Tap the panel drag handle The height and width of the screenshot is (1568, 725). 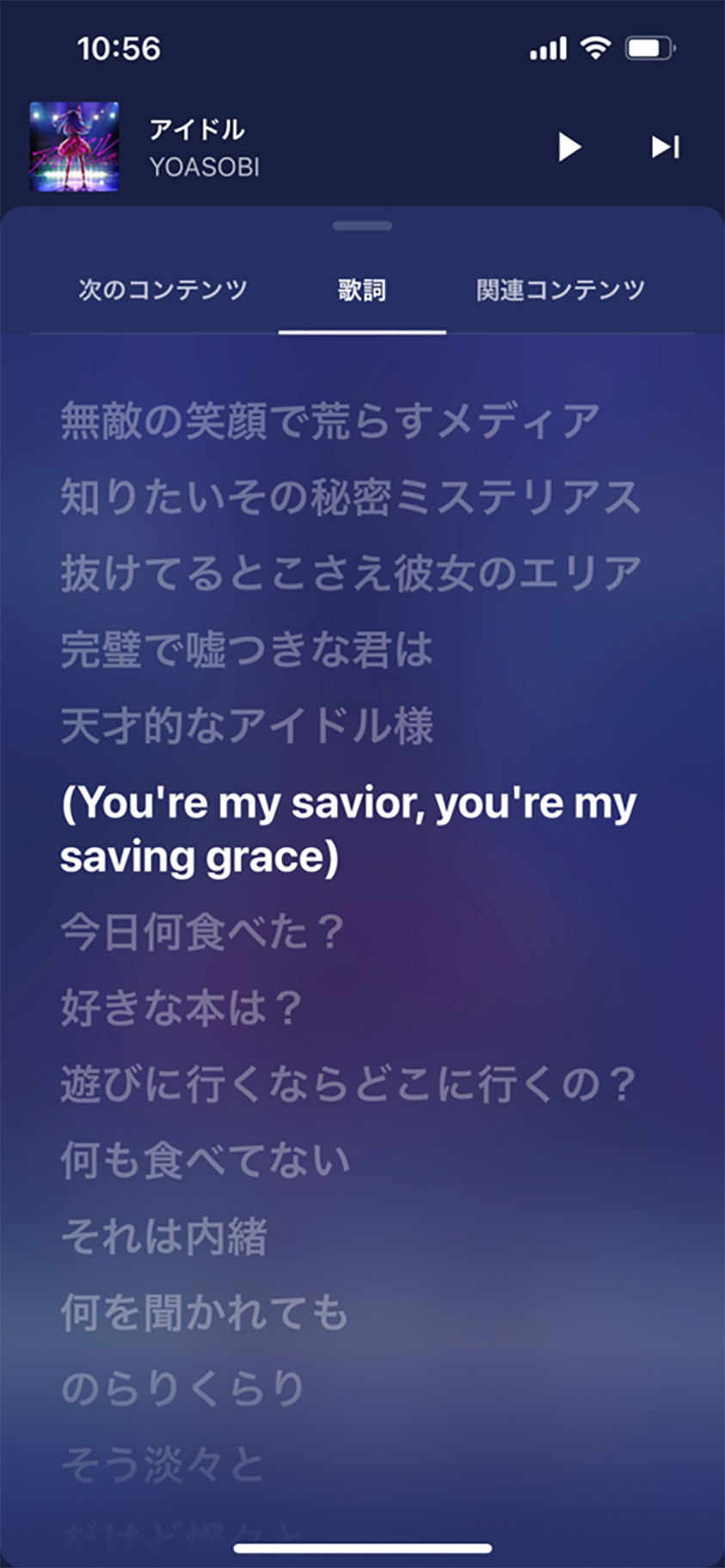point(362,225)
